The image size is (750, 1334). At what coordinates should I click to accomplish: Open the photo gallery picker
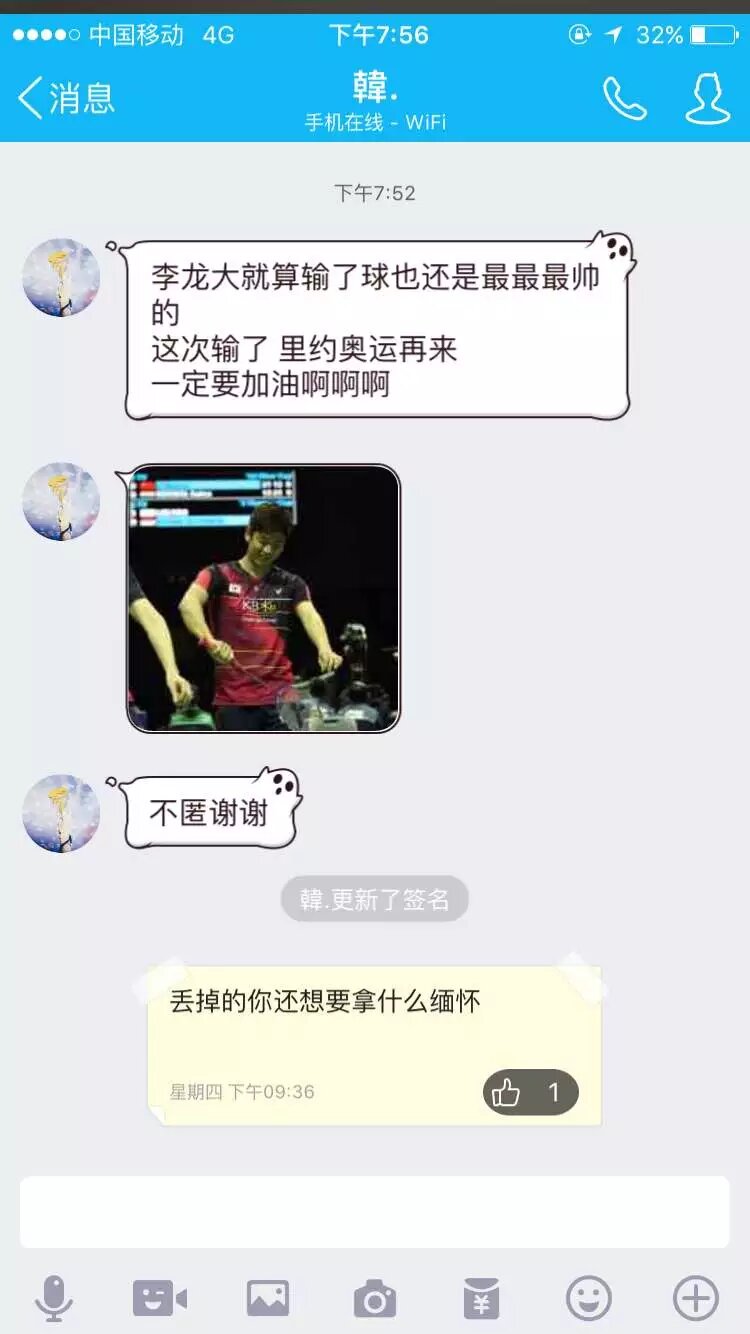coord(268,1299)
